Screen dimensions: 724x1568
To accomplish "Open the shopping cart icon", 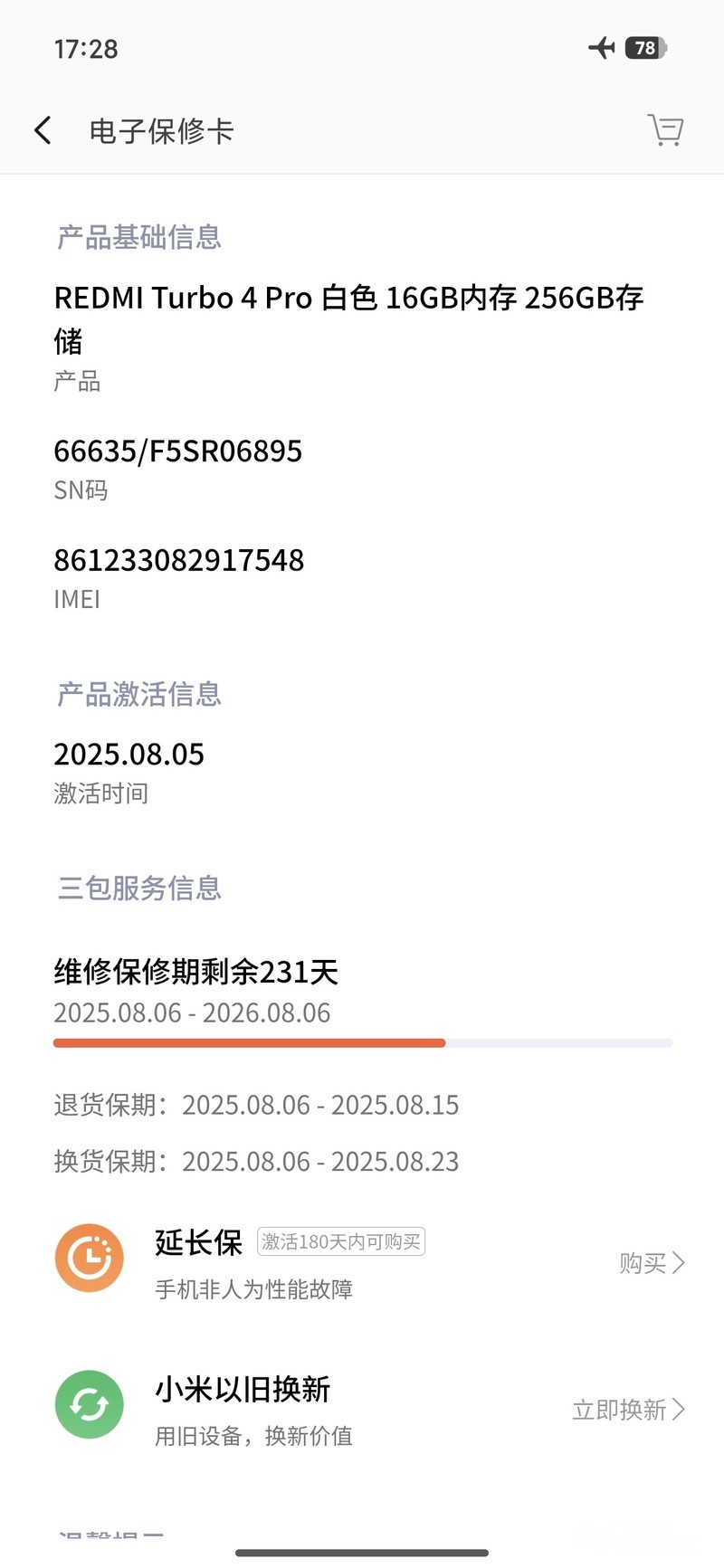I will 666,130.
